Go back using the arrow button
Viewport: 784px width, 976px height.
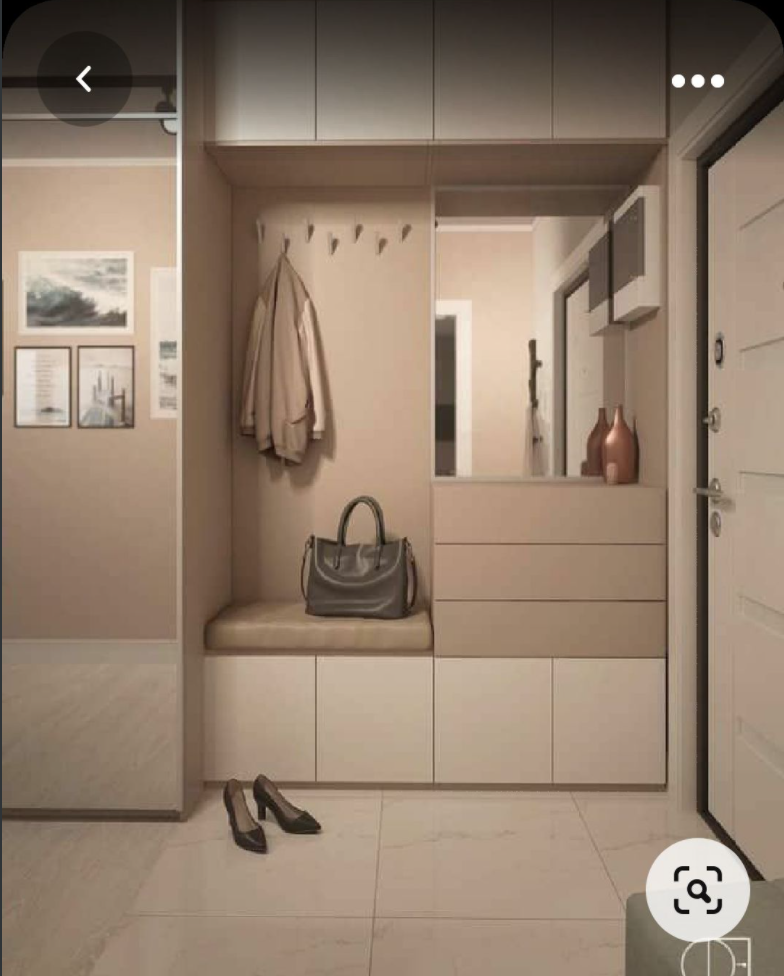coord(84,79)
